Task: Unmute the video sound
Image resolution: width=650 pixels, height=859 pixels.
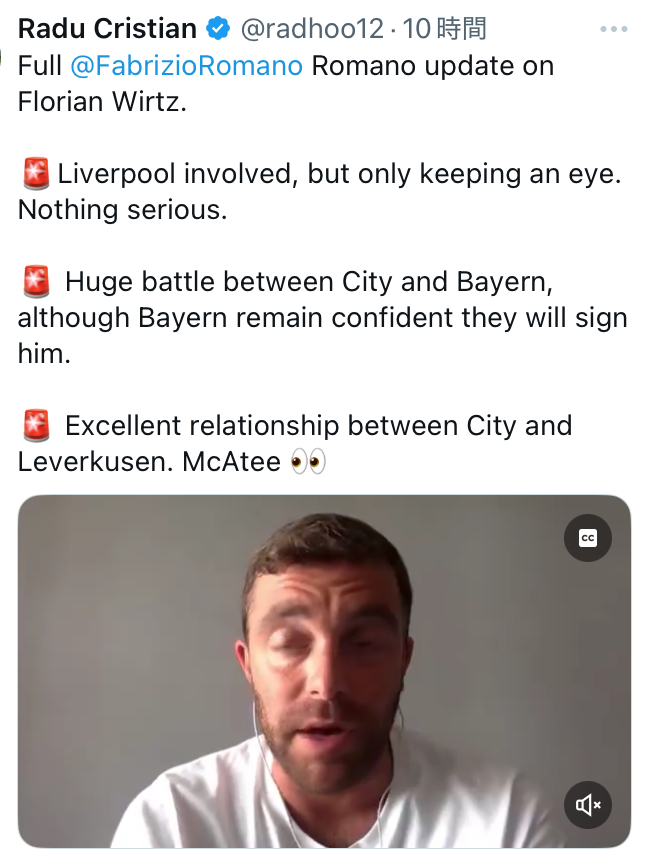Action: 588,804
